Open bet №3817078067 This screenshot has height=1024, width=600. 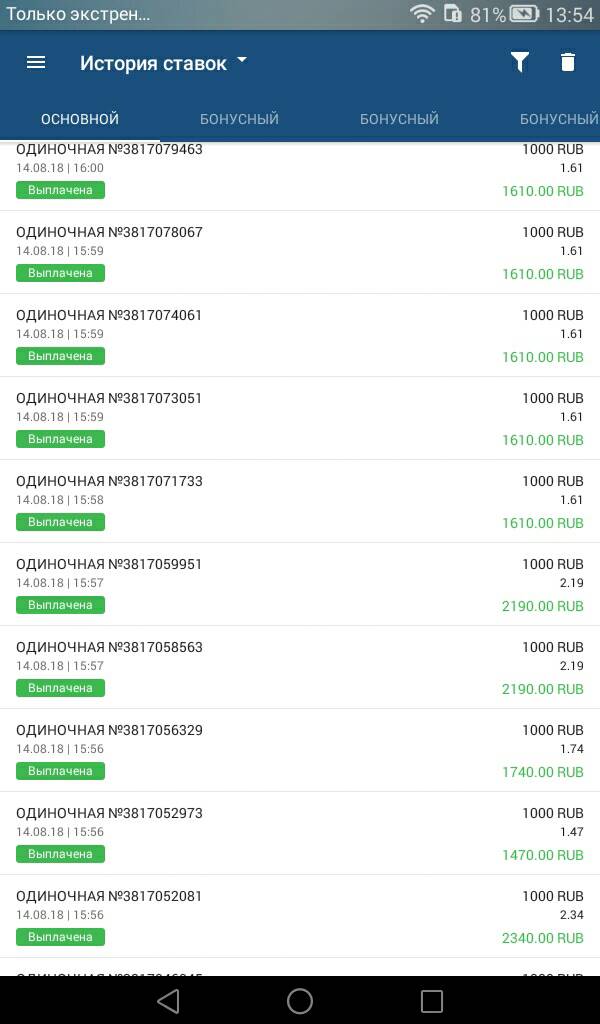tap(300, 252)
